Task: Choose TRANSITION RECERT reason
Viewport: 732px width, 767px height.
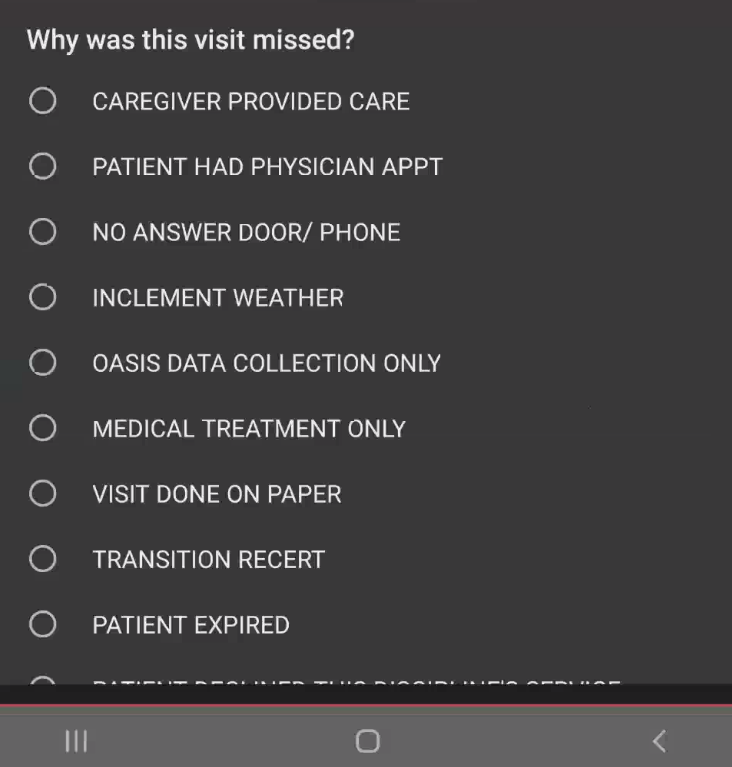Action: pyautogui.click(x=43, y=559)
